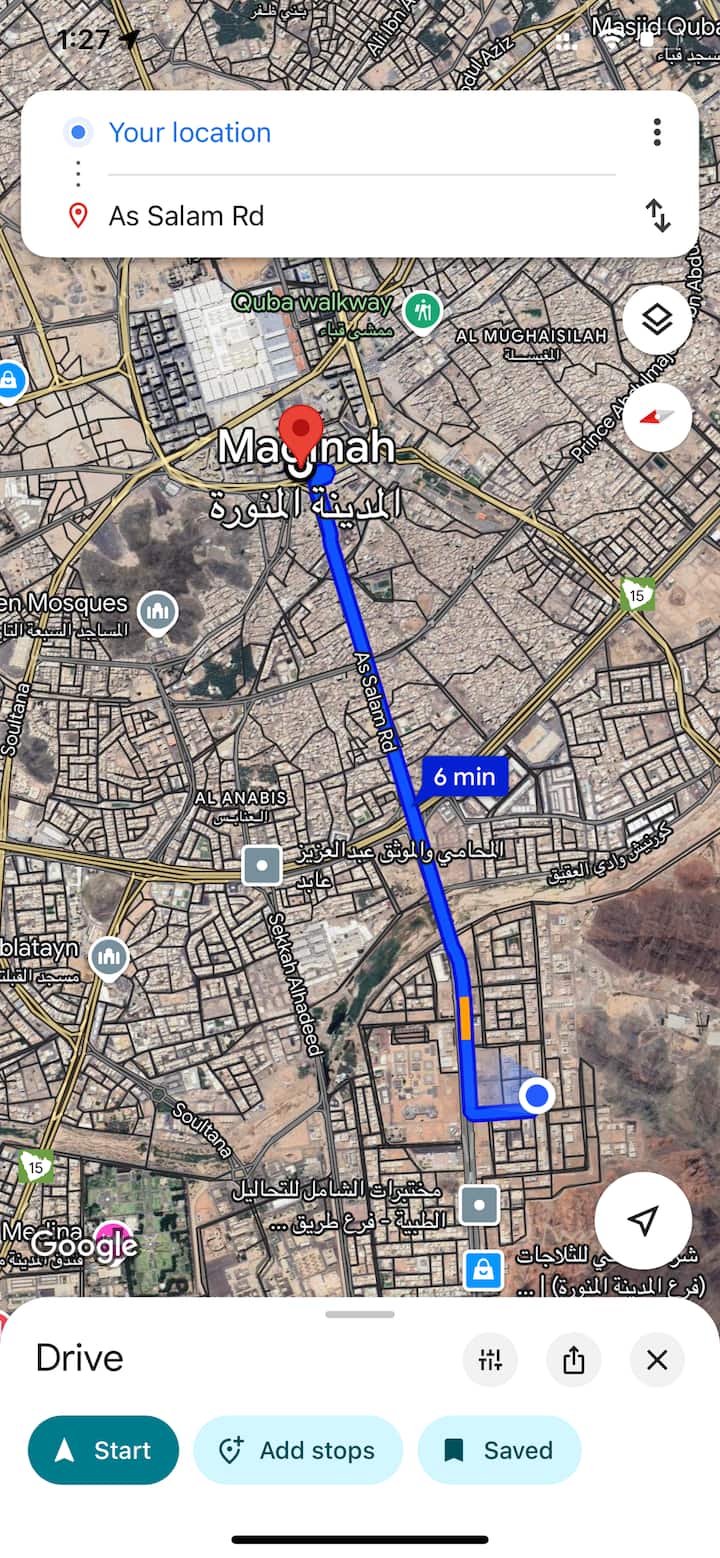Viewport: 720px width, 1558px height.
Task: Swap start and destination
Action: coord(657,215)
